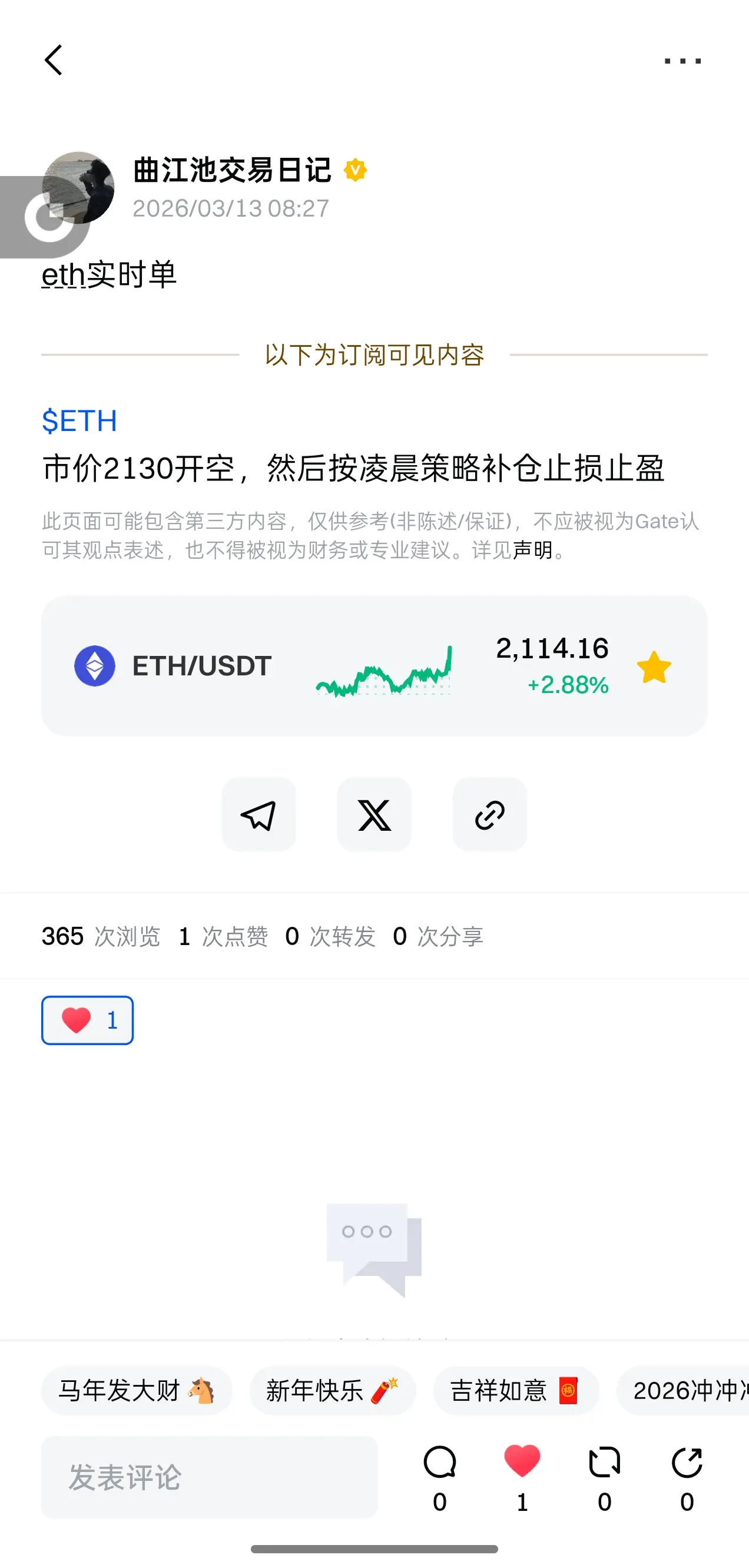The height and width of the screenshot is (1568, 749).
Task: Open the verified badge next to the username
Action: (356, 170)
